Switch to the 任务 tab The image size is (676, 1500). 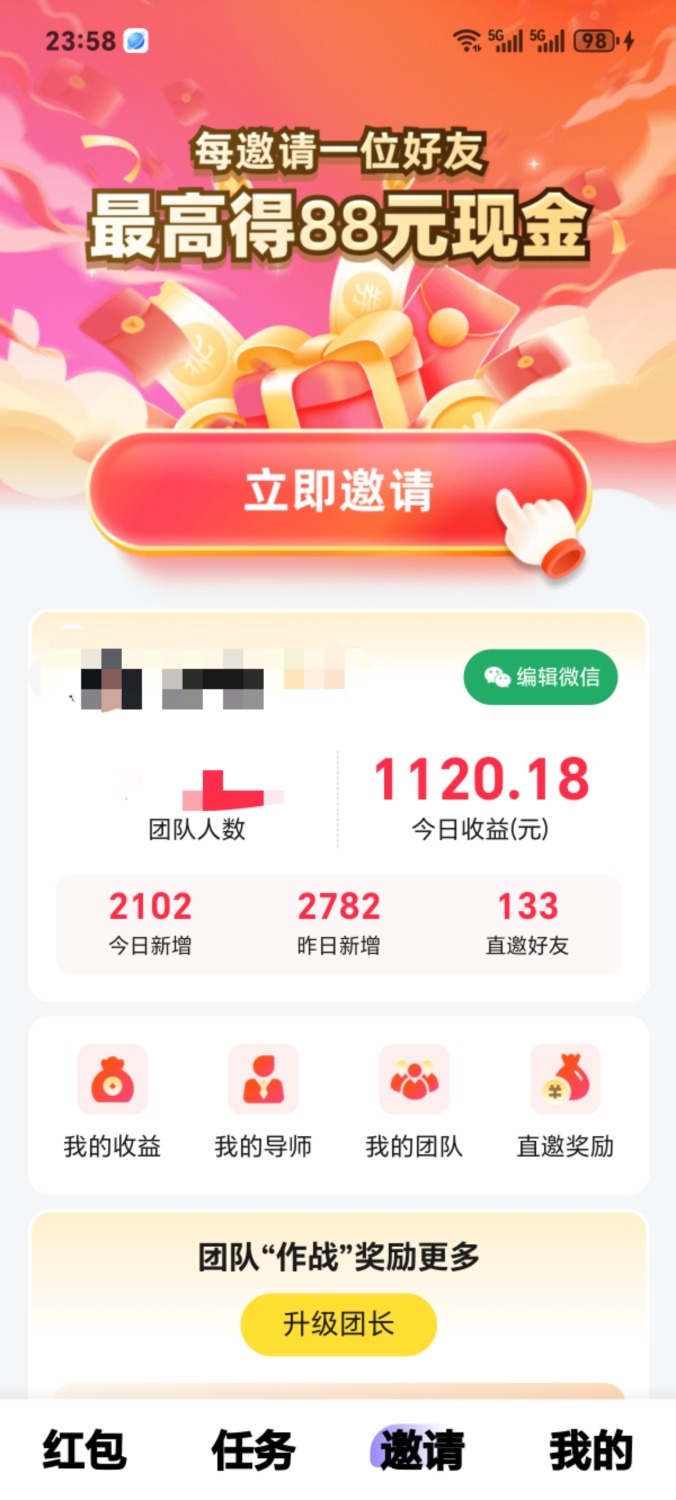253,1451
